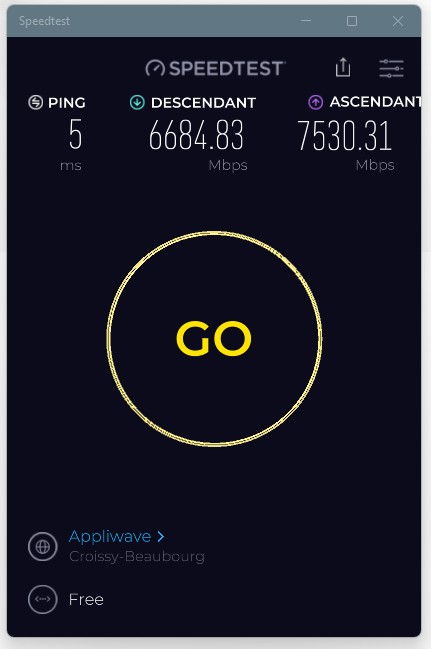Screen dimensions: 431x649
Task: Close the Speedtest window
Action: [398, 21]
